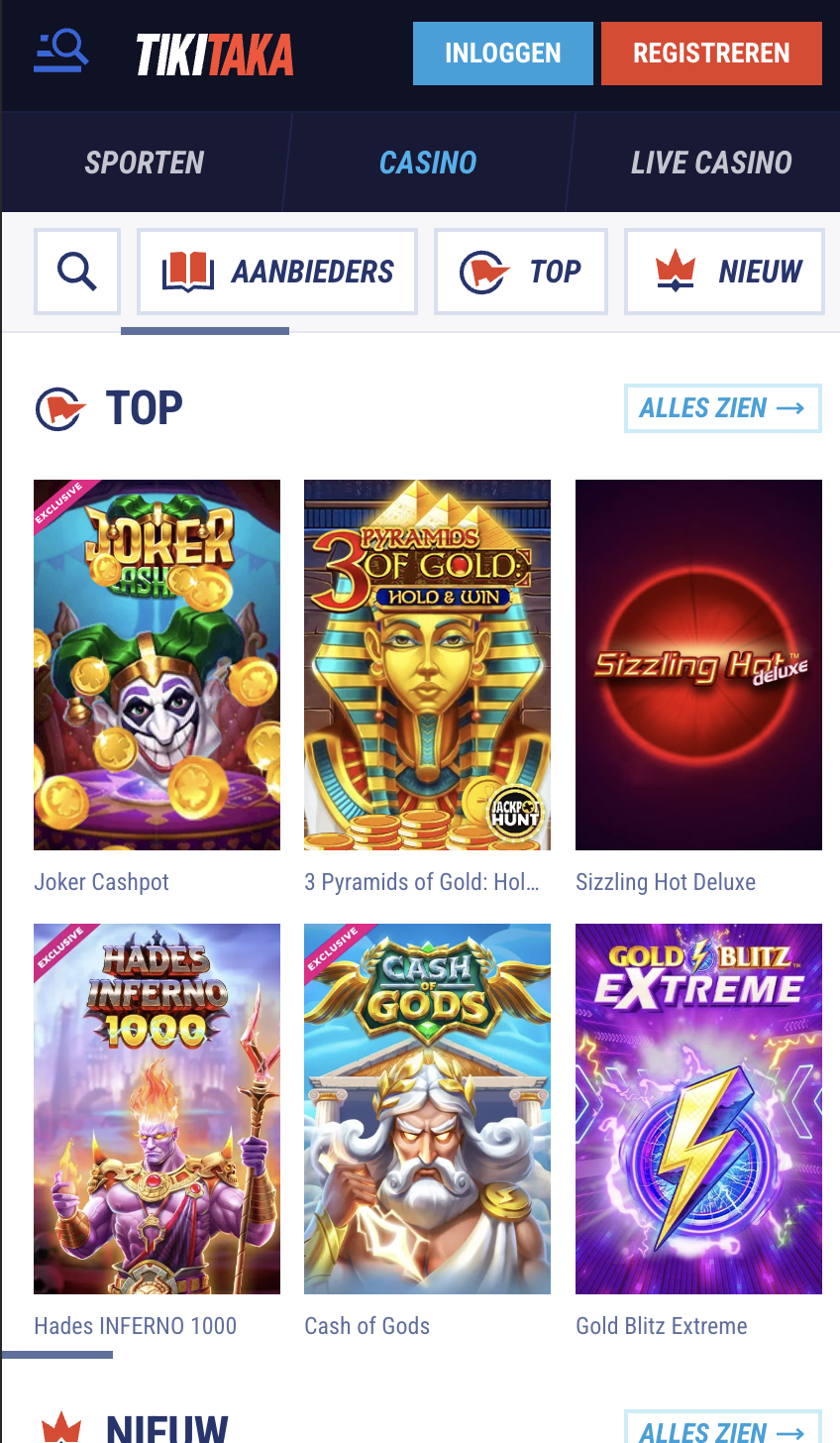Open the Cash of Gods game thumbnail
This screenshot has width=840, height=1443.
(428, 1108)
